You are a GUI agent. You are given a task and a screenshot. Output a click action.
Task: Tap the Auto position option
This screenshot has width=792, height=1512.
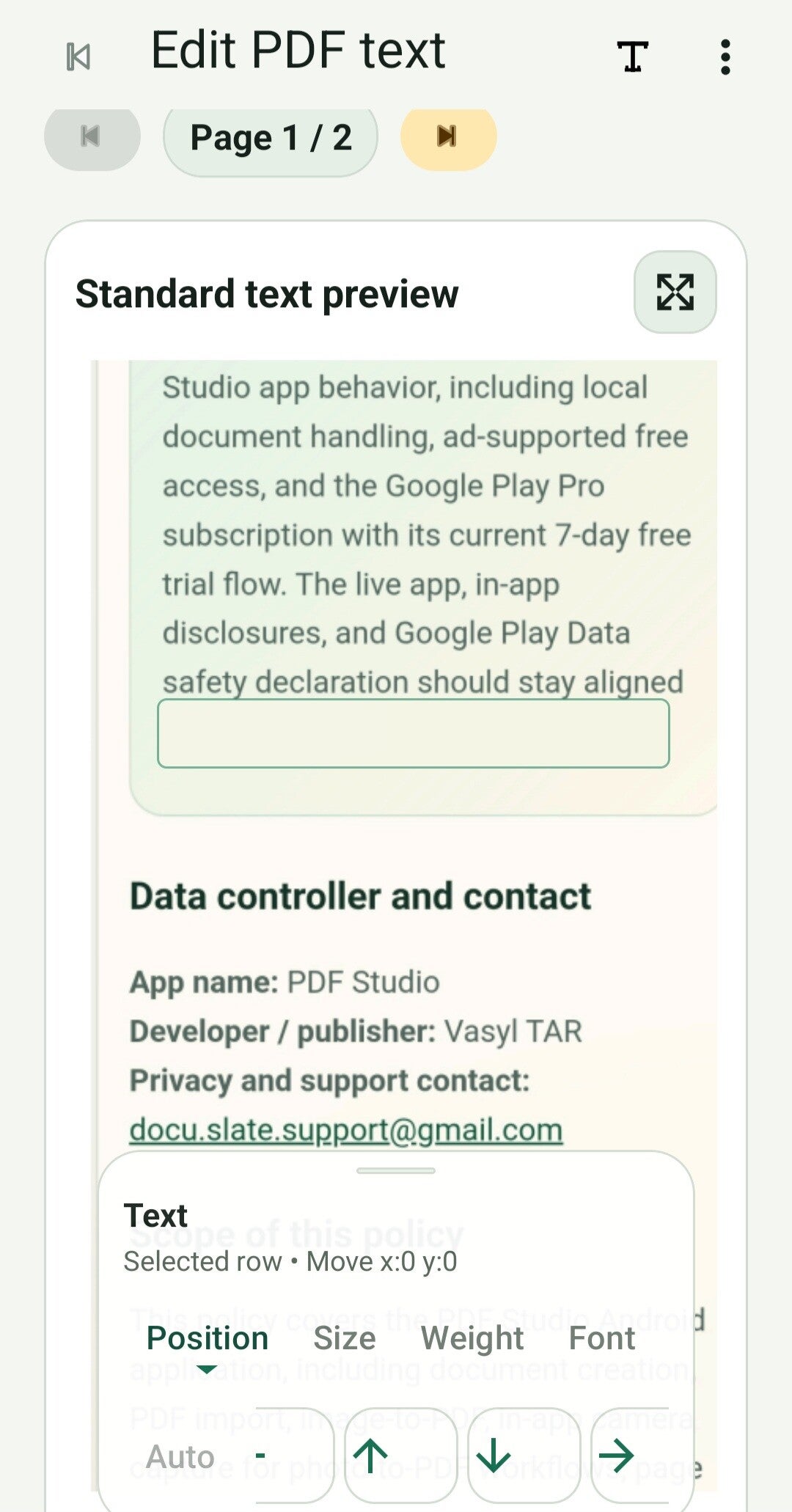point(180,1457)
